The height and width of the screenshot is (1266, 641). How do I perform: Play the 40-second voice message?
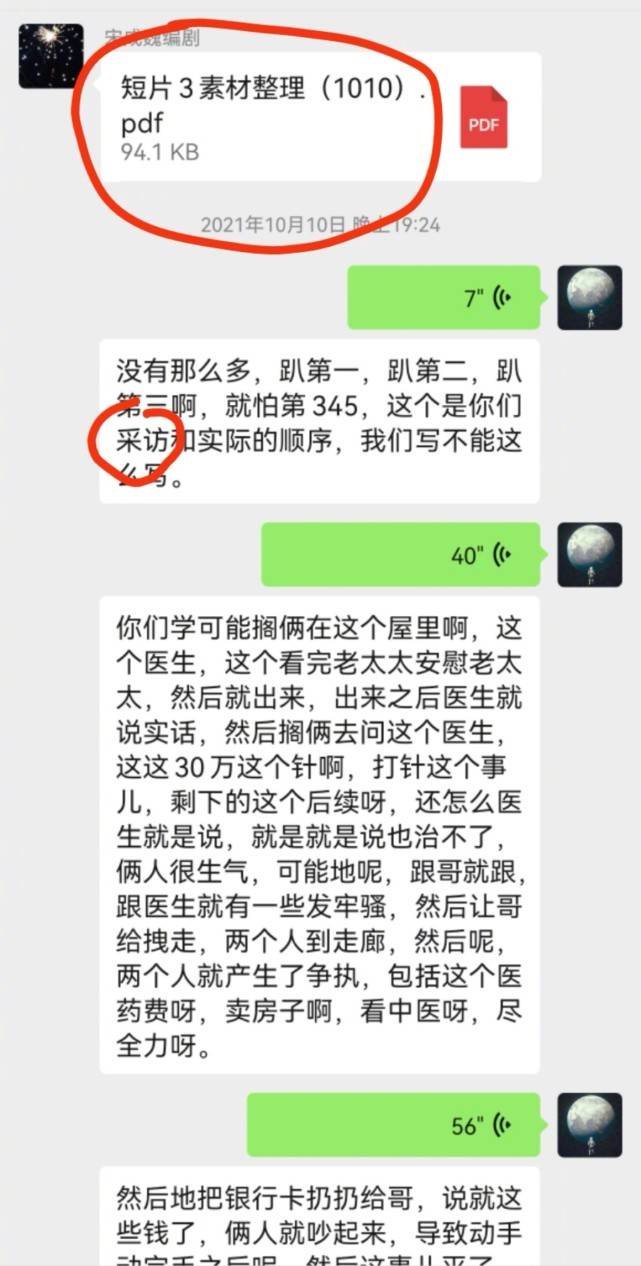point(401,555)
